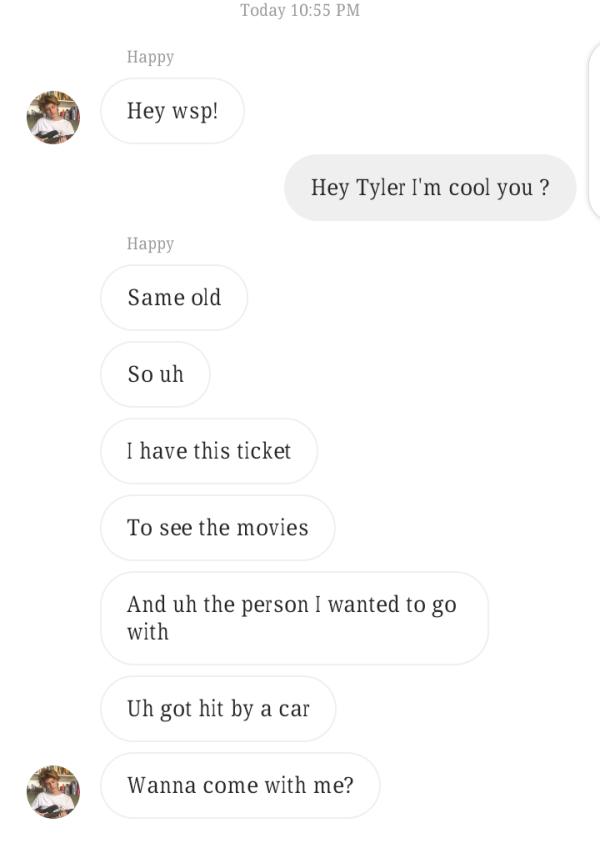Open Happy's profile picture beside "Hey wsp!"

coord(53,117)
